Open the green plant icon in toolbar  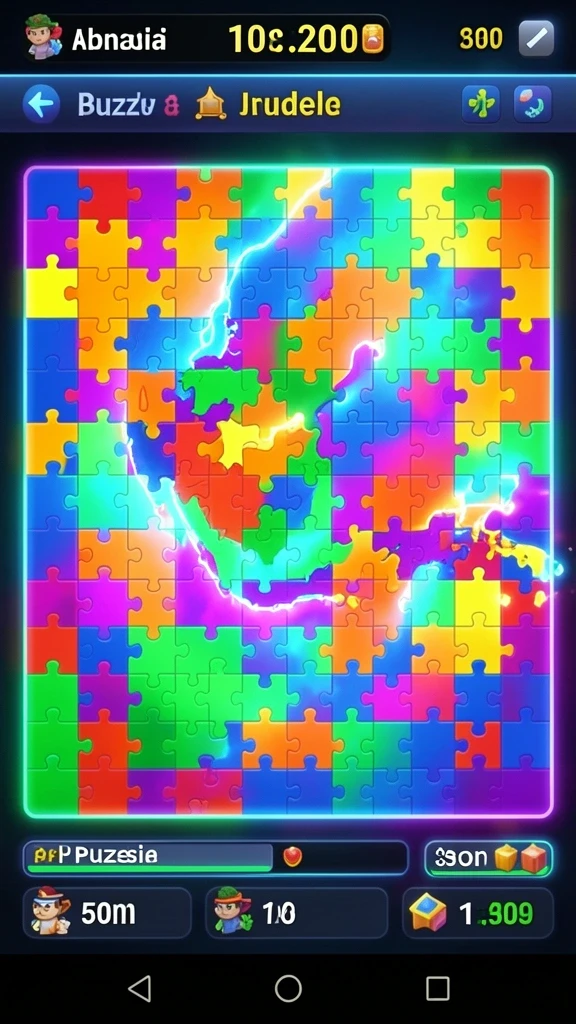[481, 104]
